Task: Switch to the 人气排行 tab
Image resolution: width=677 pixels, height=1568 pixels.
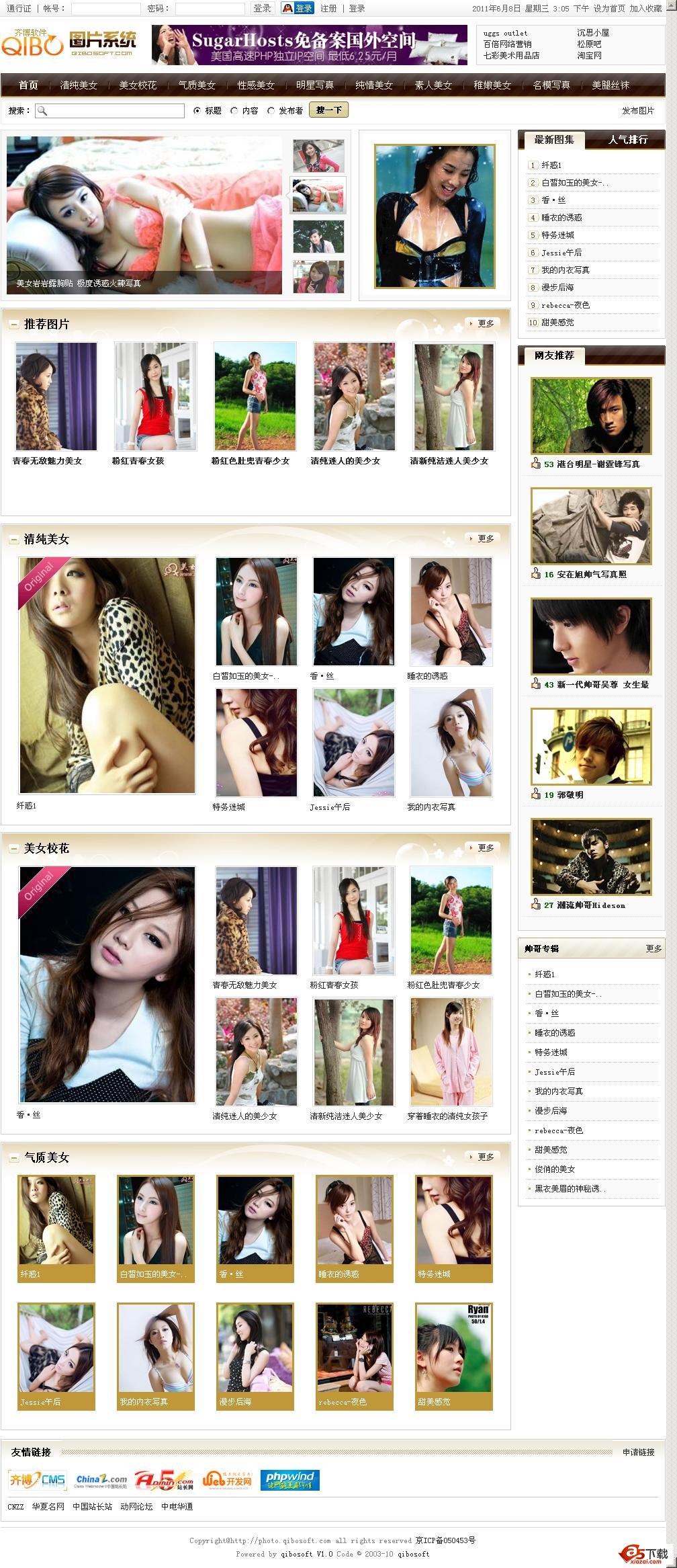Action: pos(628,140)
